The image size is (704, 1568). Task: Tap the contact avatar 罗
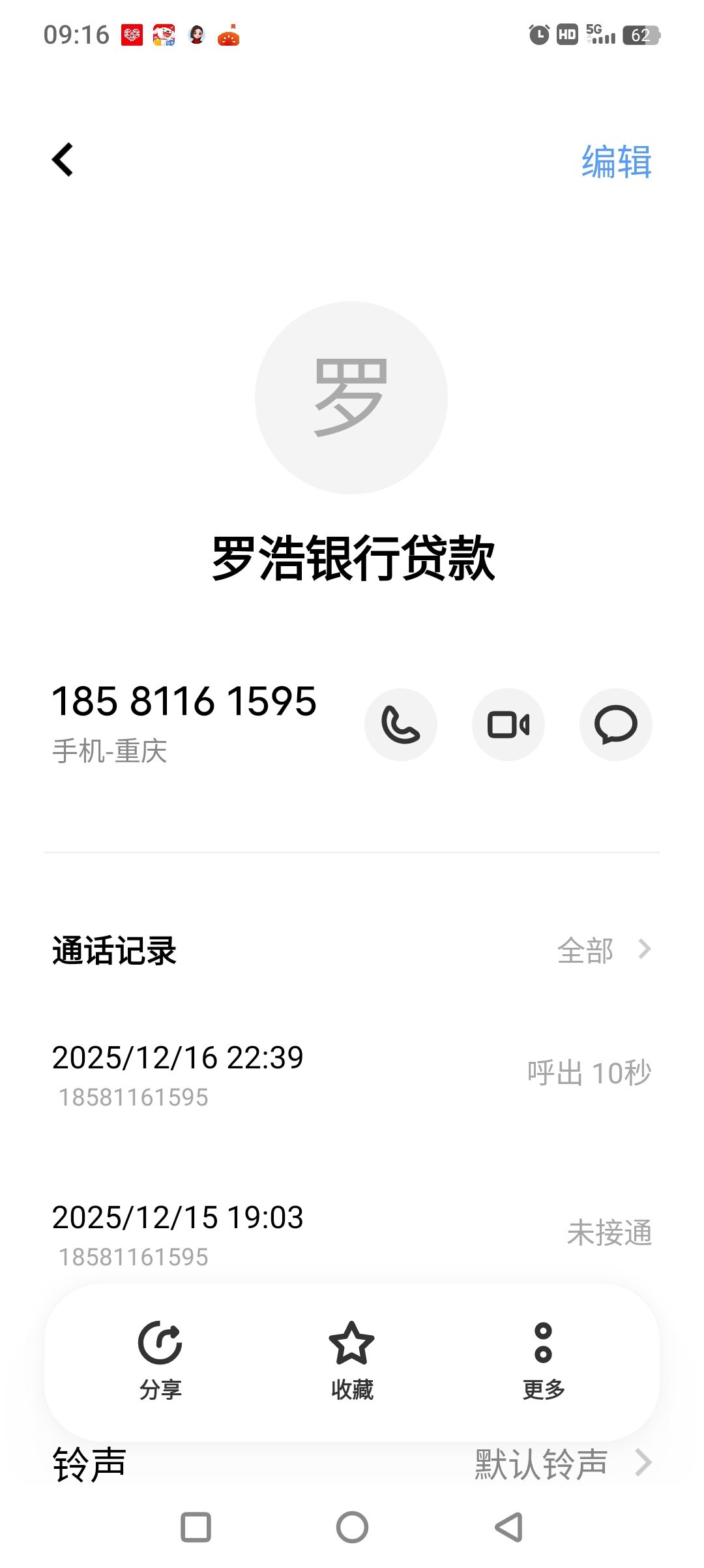(x=351, y=398)
